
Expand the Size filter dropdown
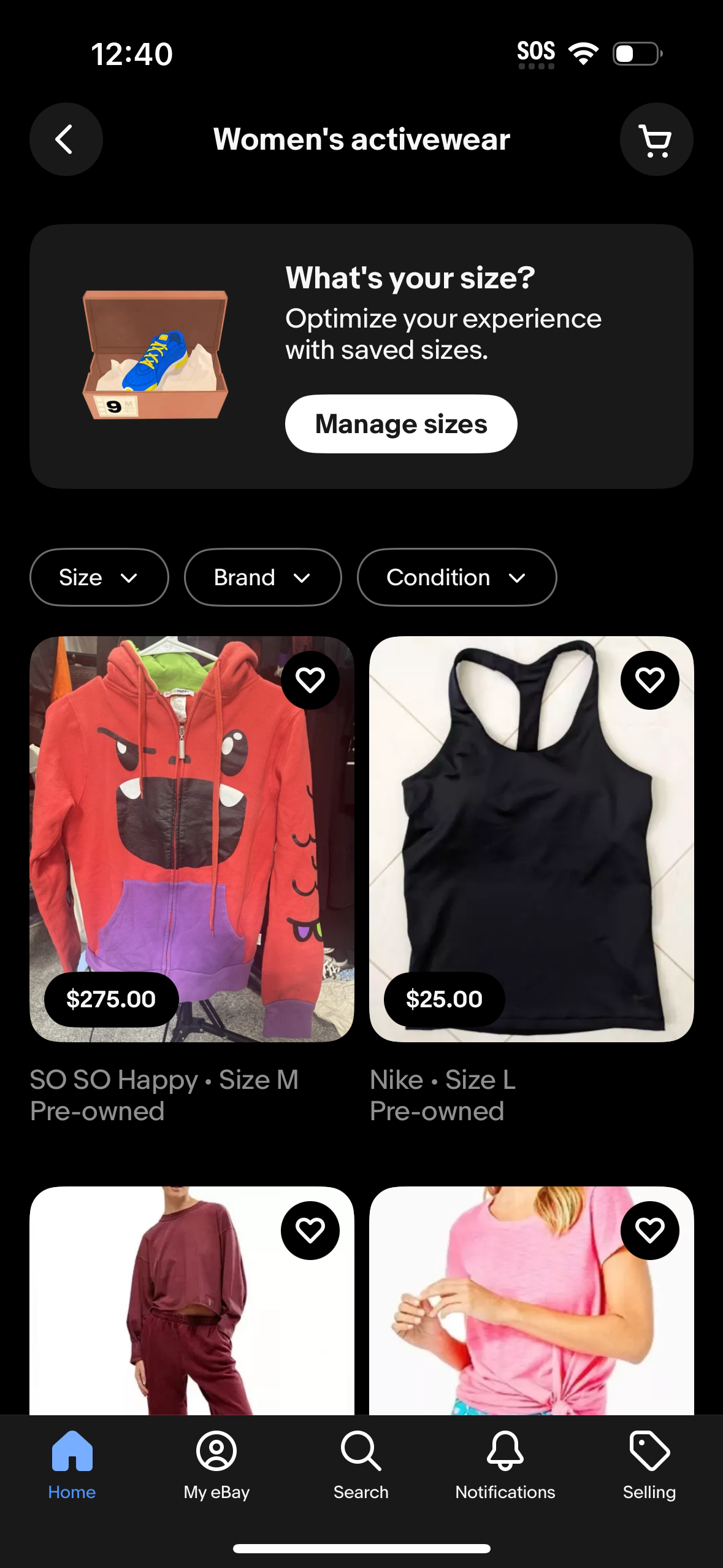[99, 577]
